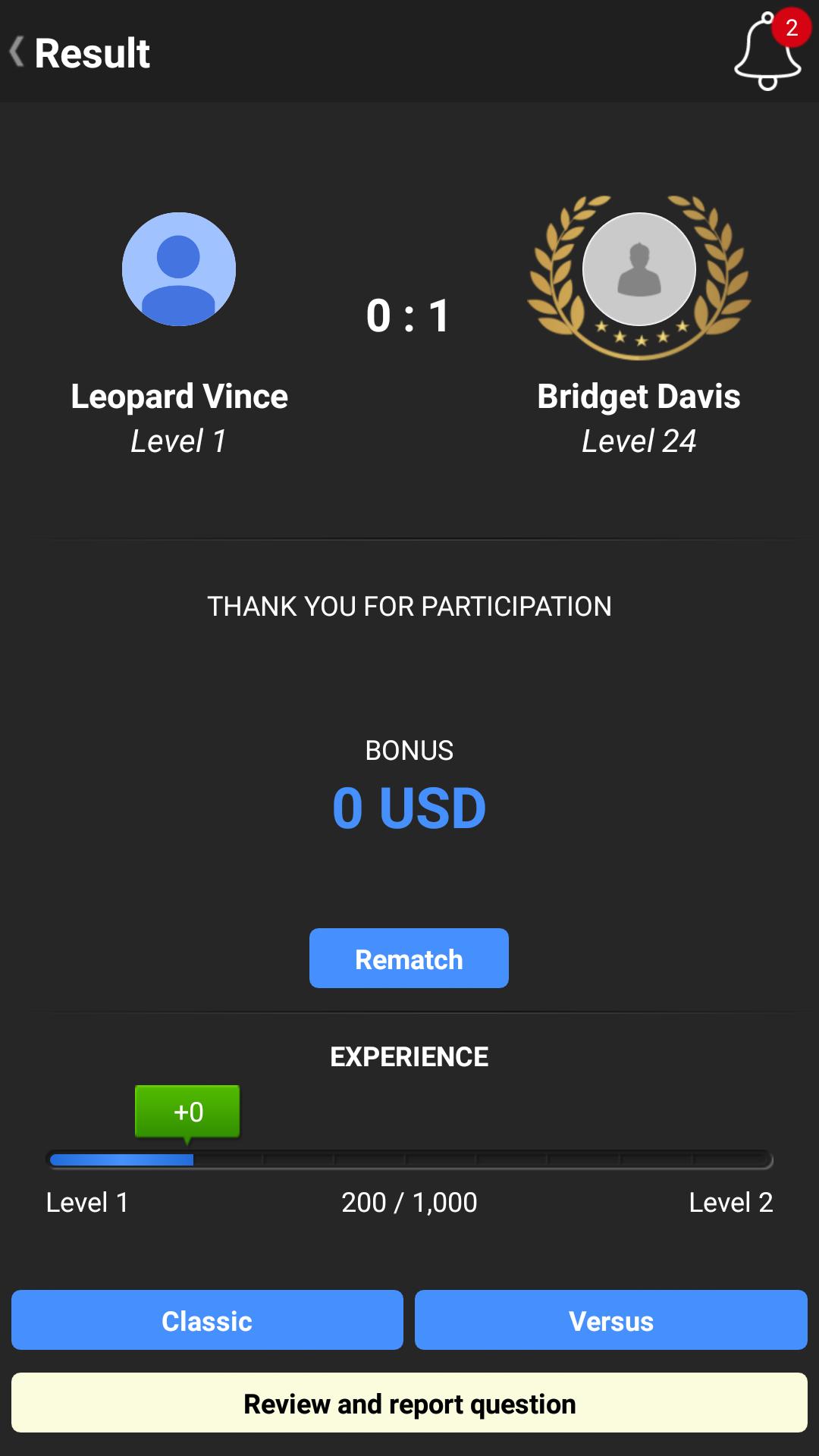View Leopard Vince's profile avatar
This screenshot has width=819, height=1456.
(179, 269)
